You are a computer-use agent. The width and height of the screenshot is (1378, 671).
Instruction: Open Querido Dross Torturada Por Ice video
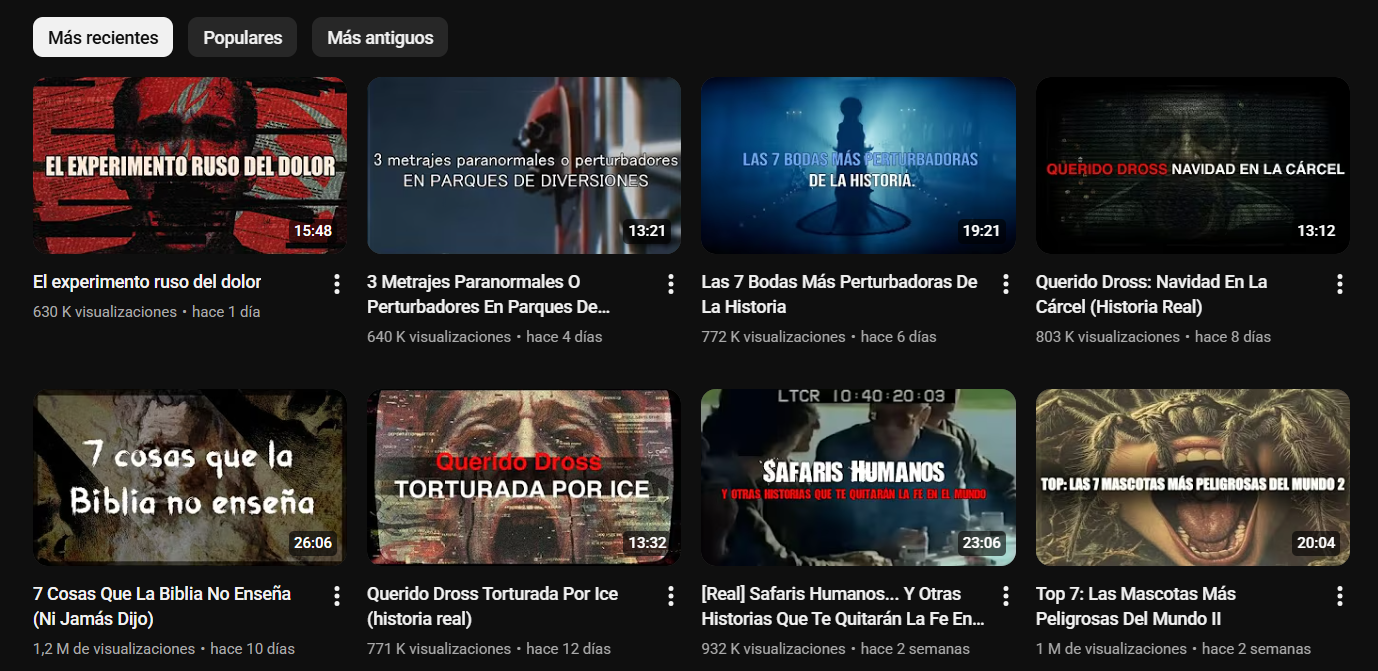[524, 478]
